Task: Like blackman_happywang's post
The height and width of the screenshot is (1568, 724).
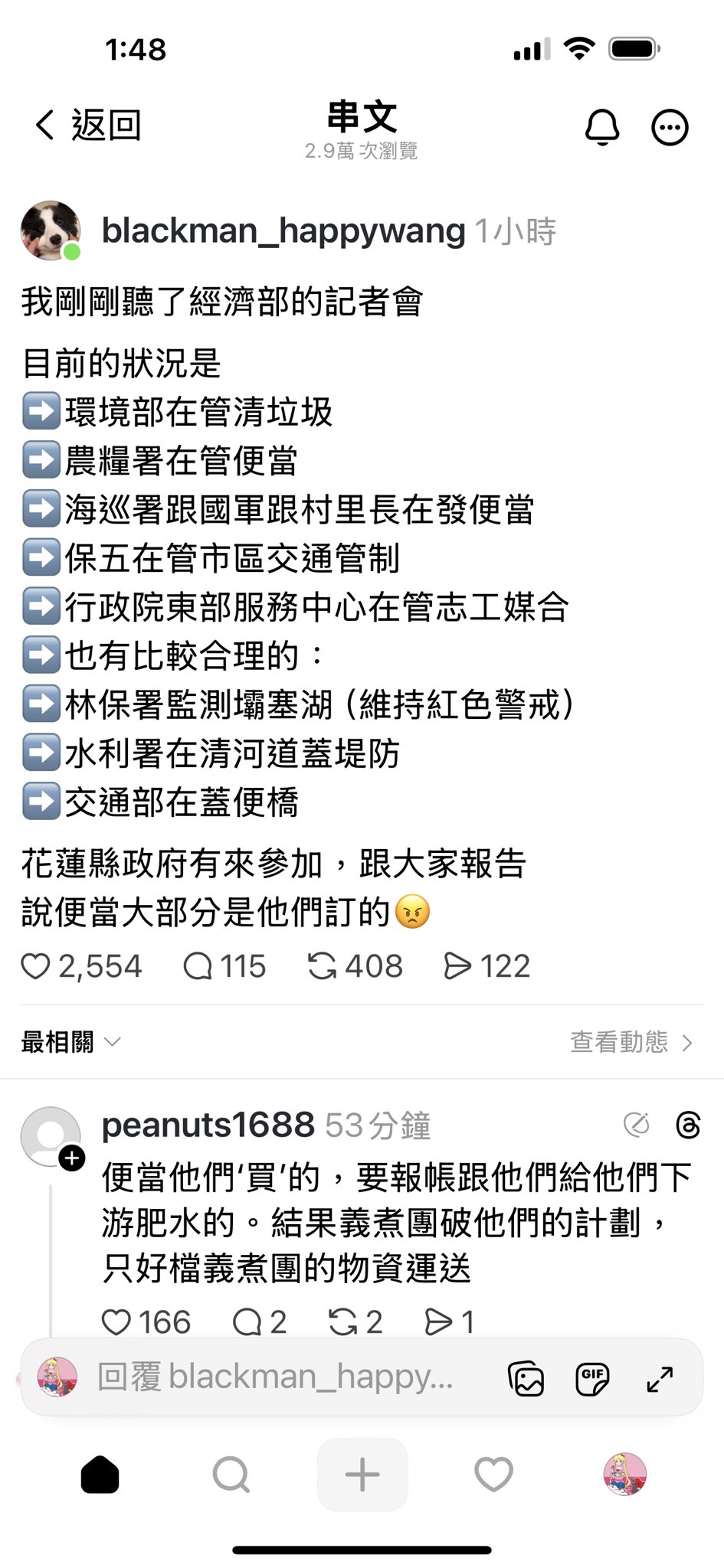Action: tap(36, 966)
